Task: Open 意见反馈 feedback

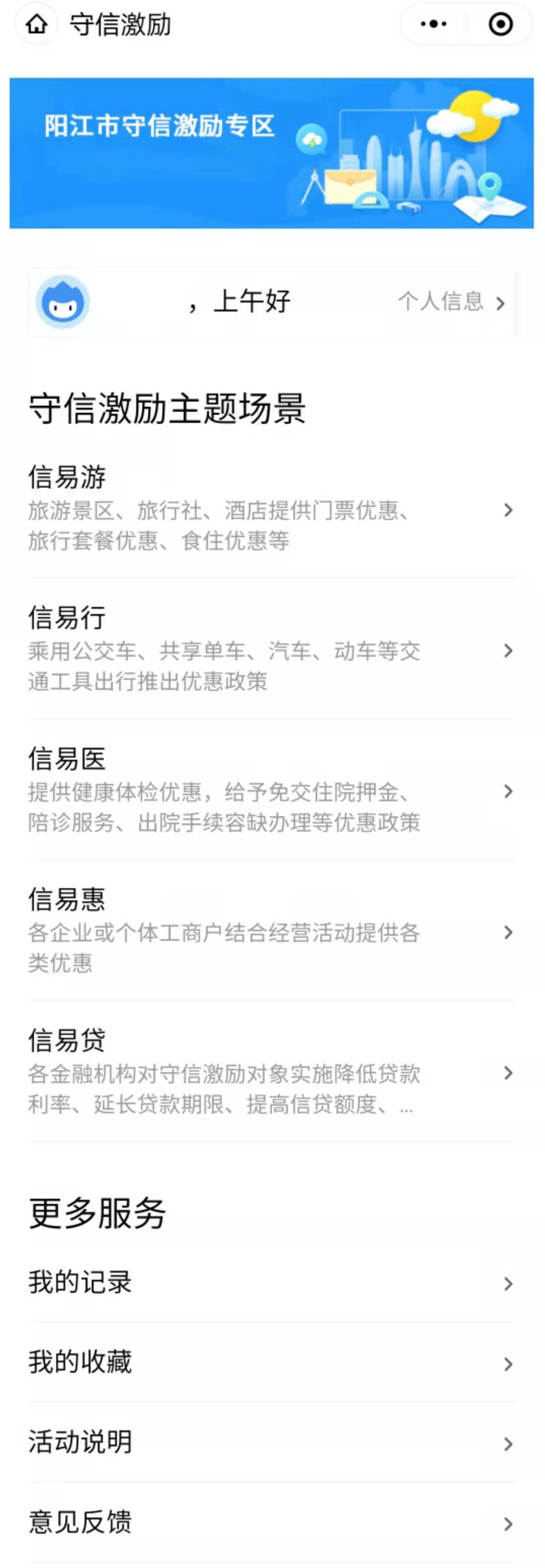Action: 272,1522
